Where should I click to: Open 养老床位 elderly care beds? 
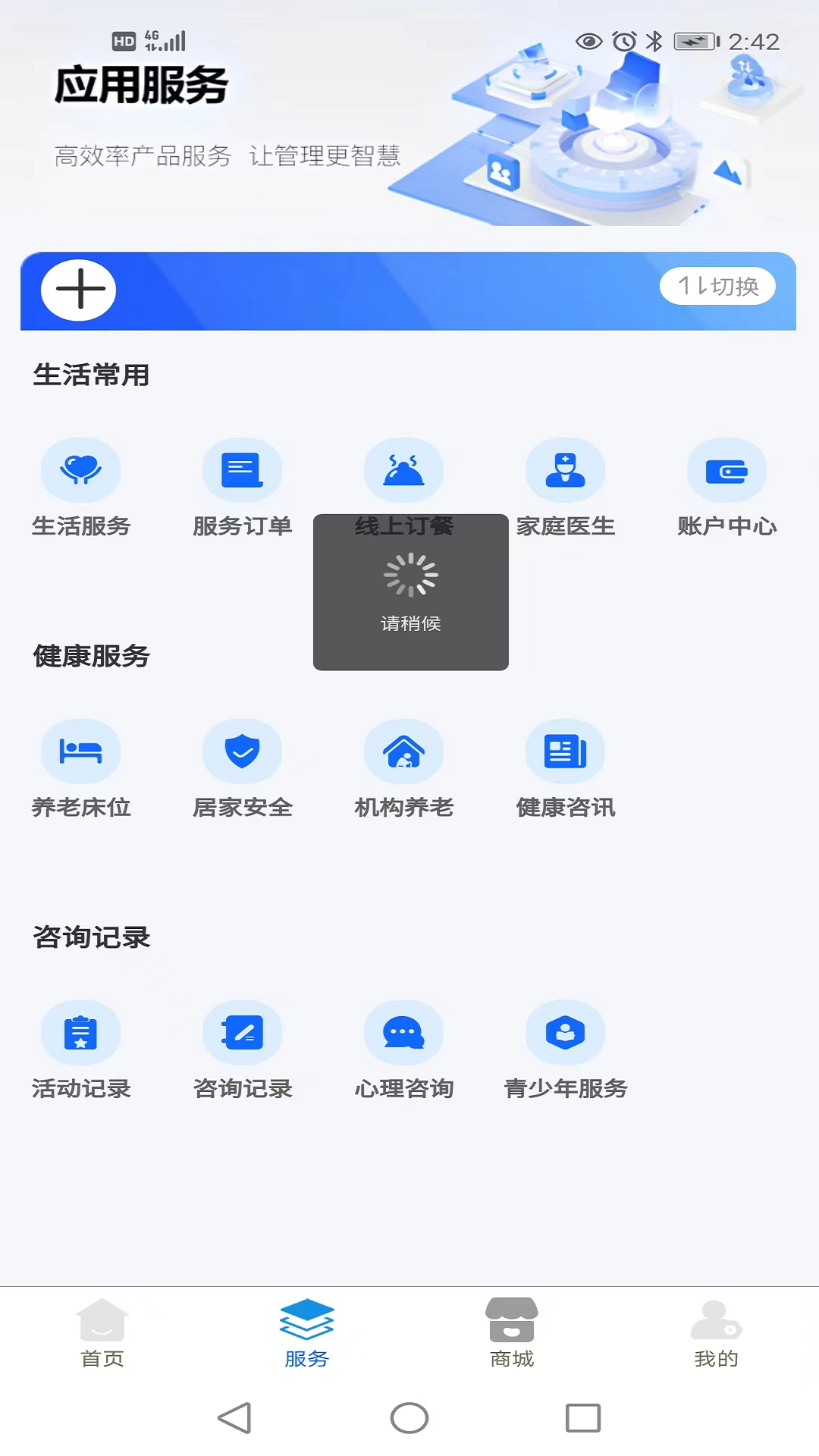(x=80, y=752)
